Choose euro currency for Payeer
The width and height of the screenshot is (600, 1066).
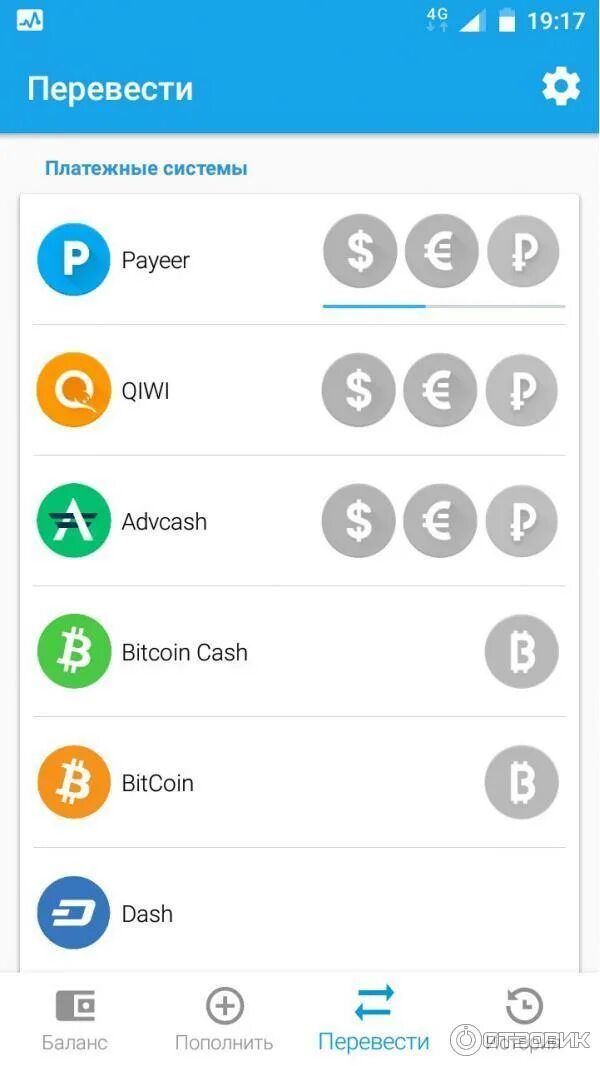[442, 251]
